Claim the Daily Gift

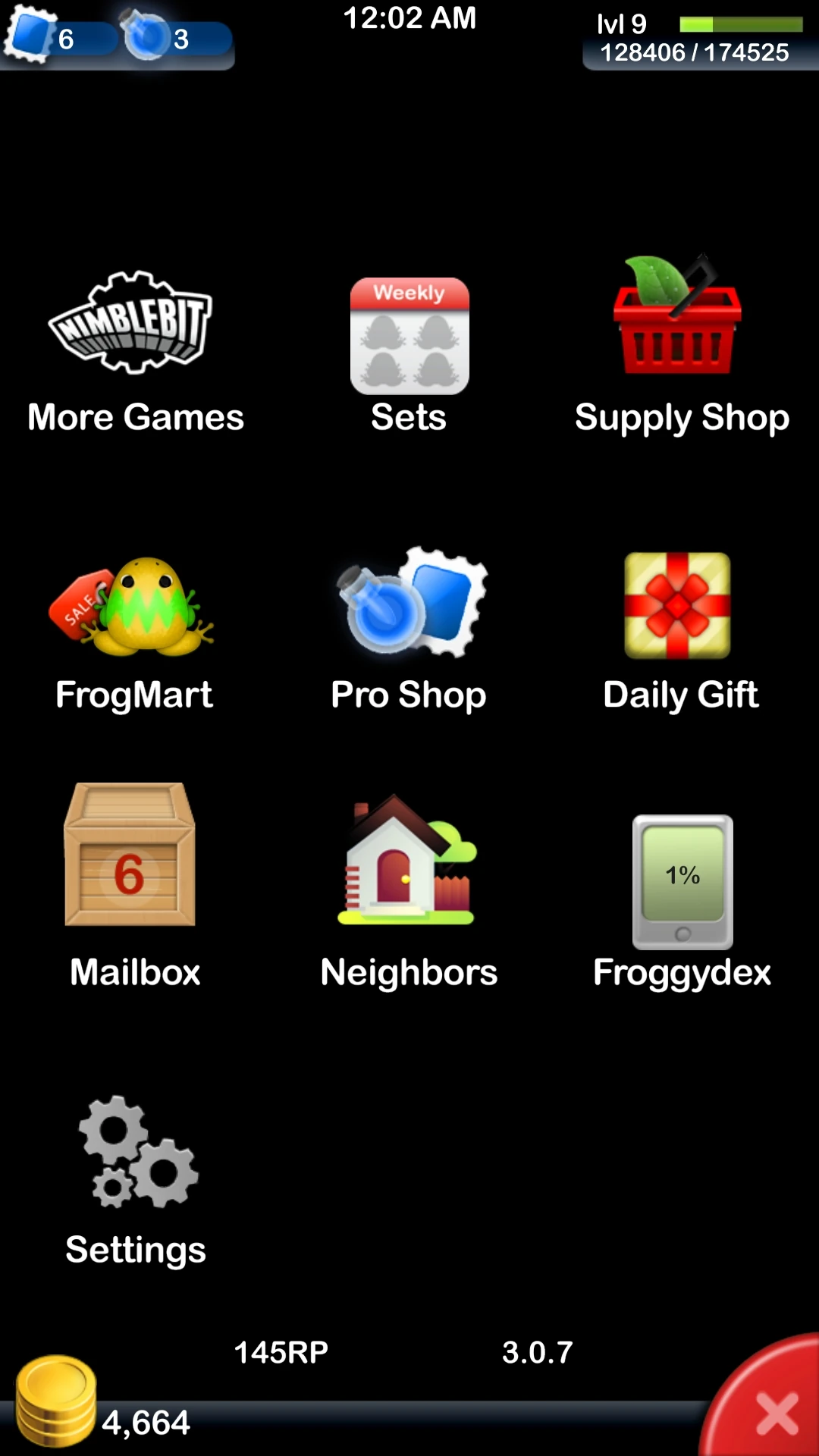pos(677,606)
